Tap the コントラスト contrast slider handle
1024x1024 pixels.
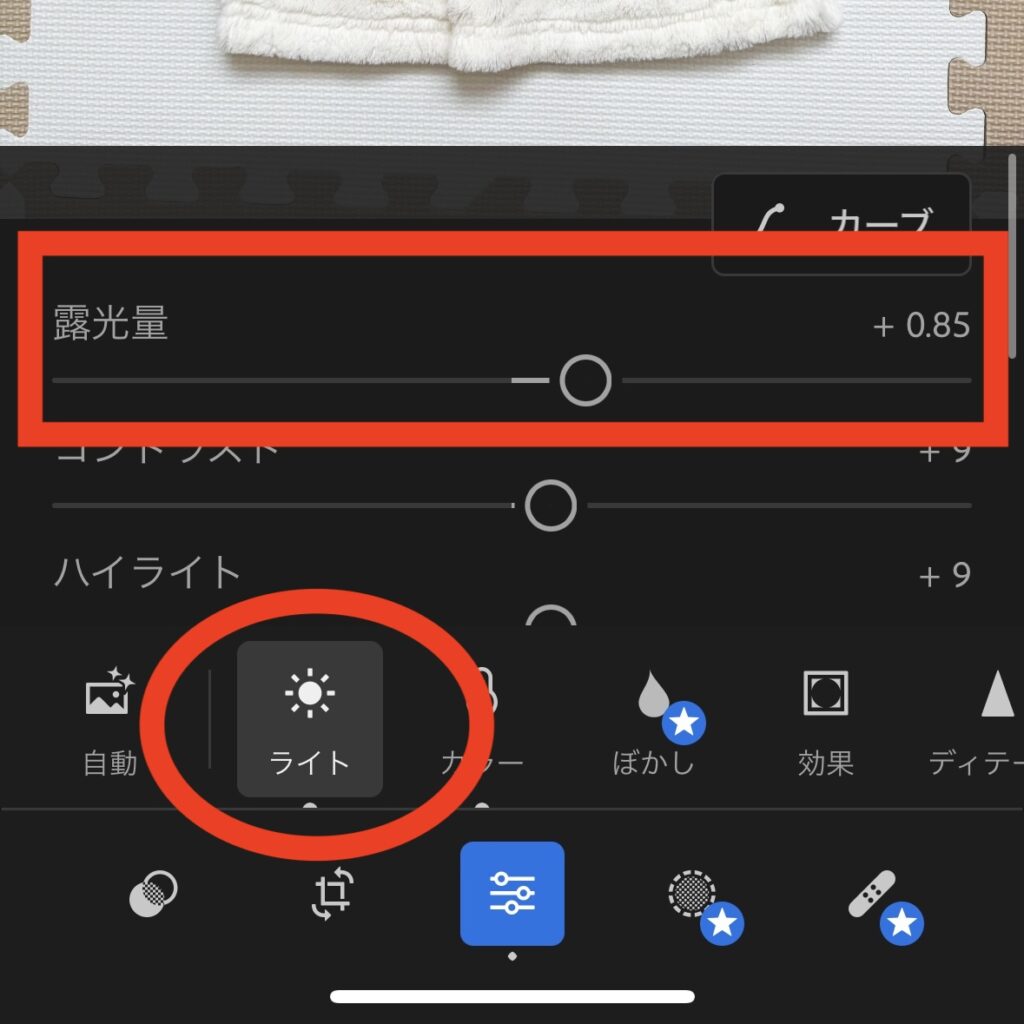click(550, 506)
